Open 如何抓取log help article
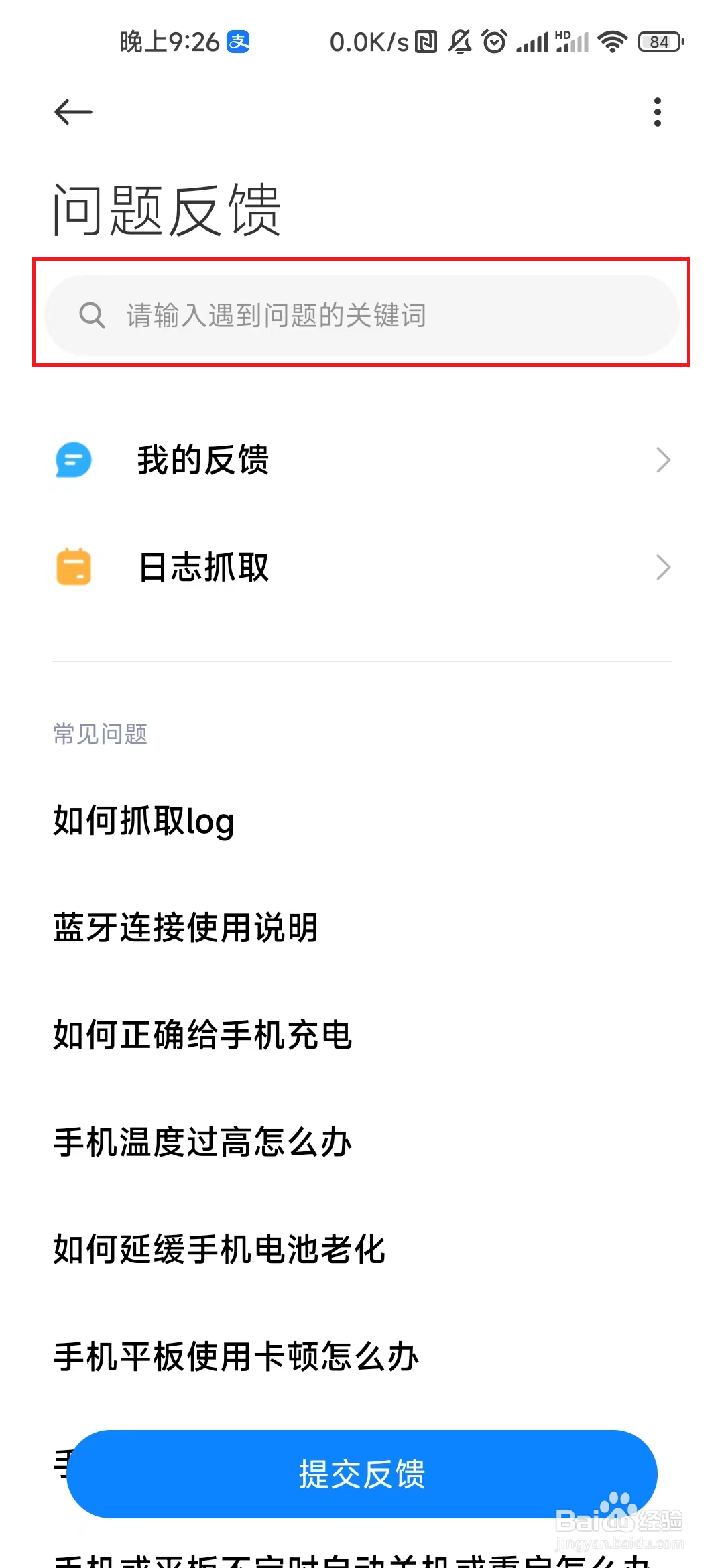Image resolution: width=724 pixels, height=1568 pixels. pos(143,822)
